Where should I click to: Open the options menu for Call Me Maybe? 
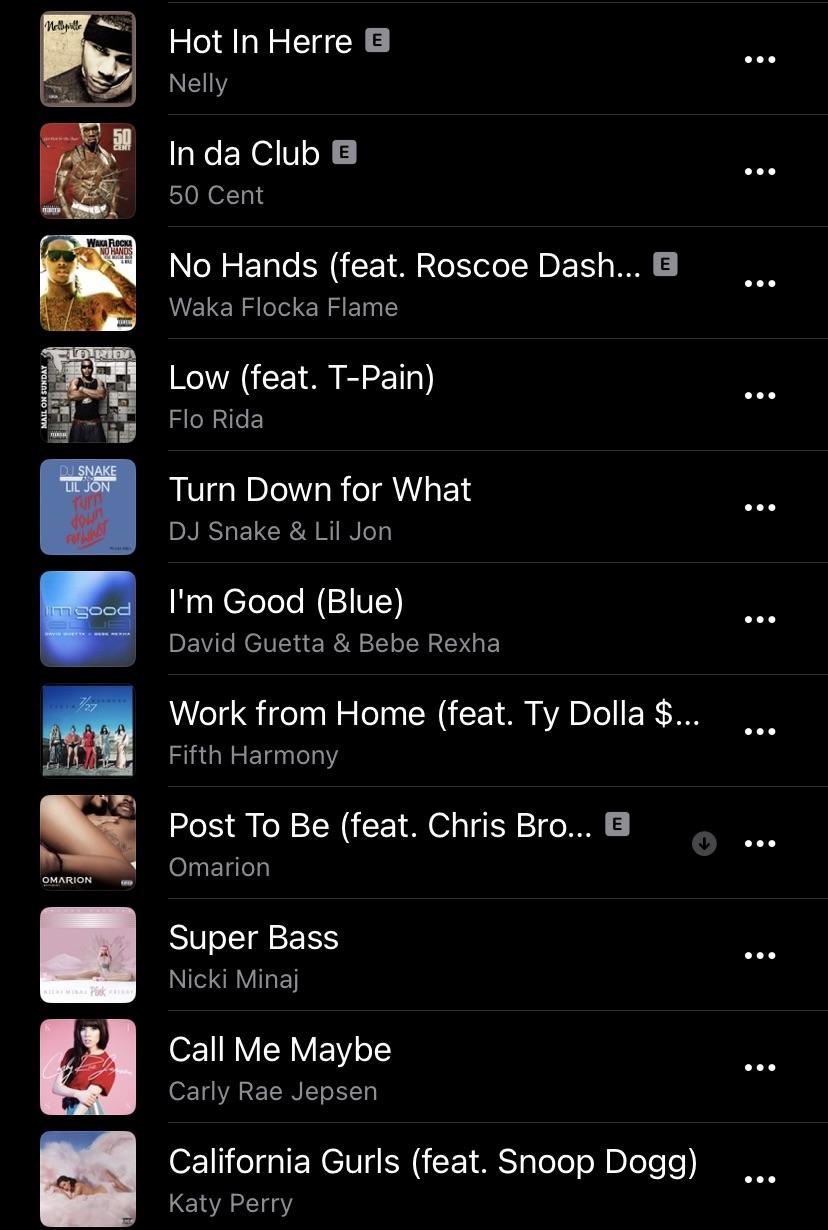(x=760, y=1067)
